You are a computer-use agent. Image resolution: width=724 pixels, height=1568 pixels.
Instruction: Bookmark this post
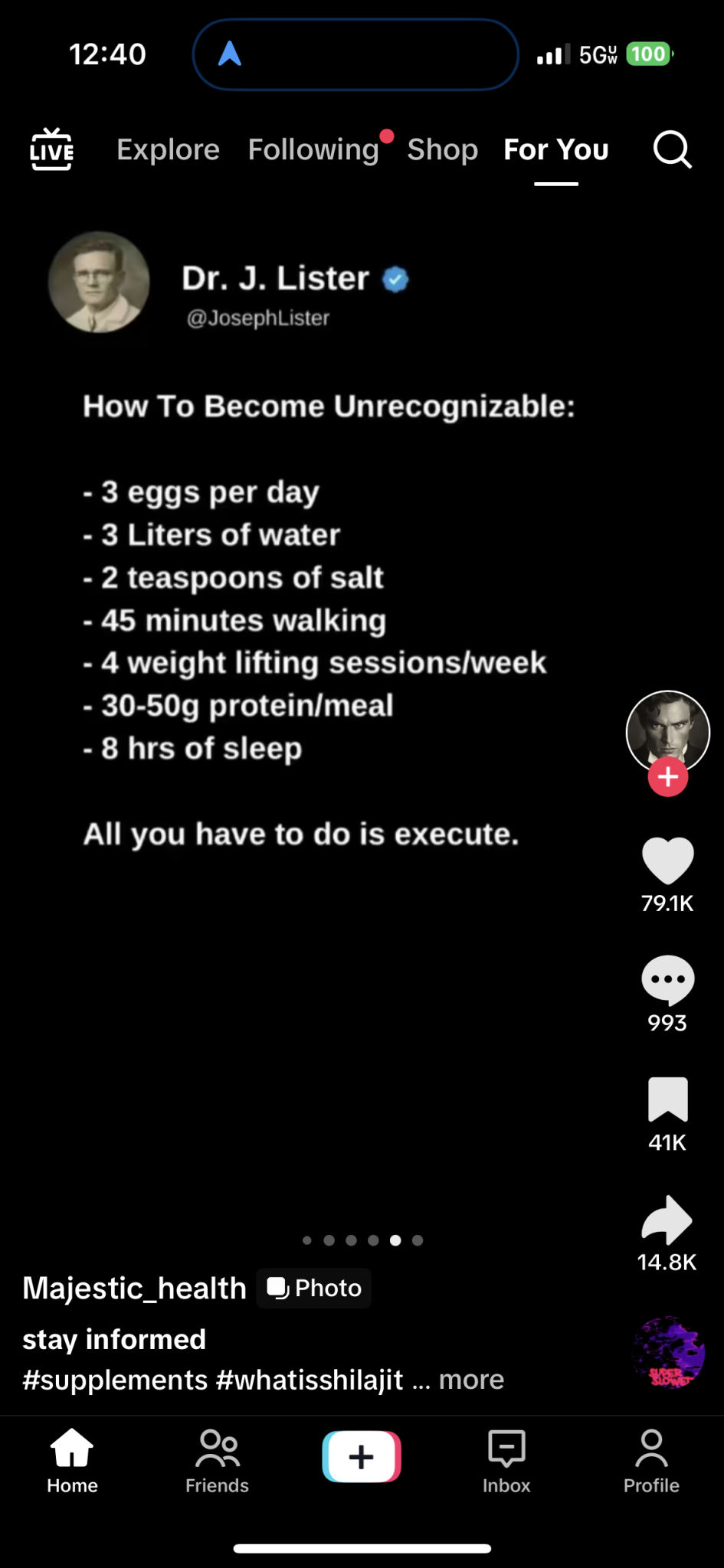click(x=667, y=1099)
